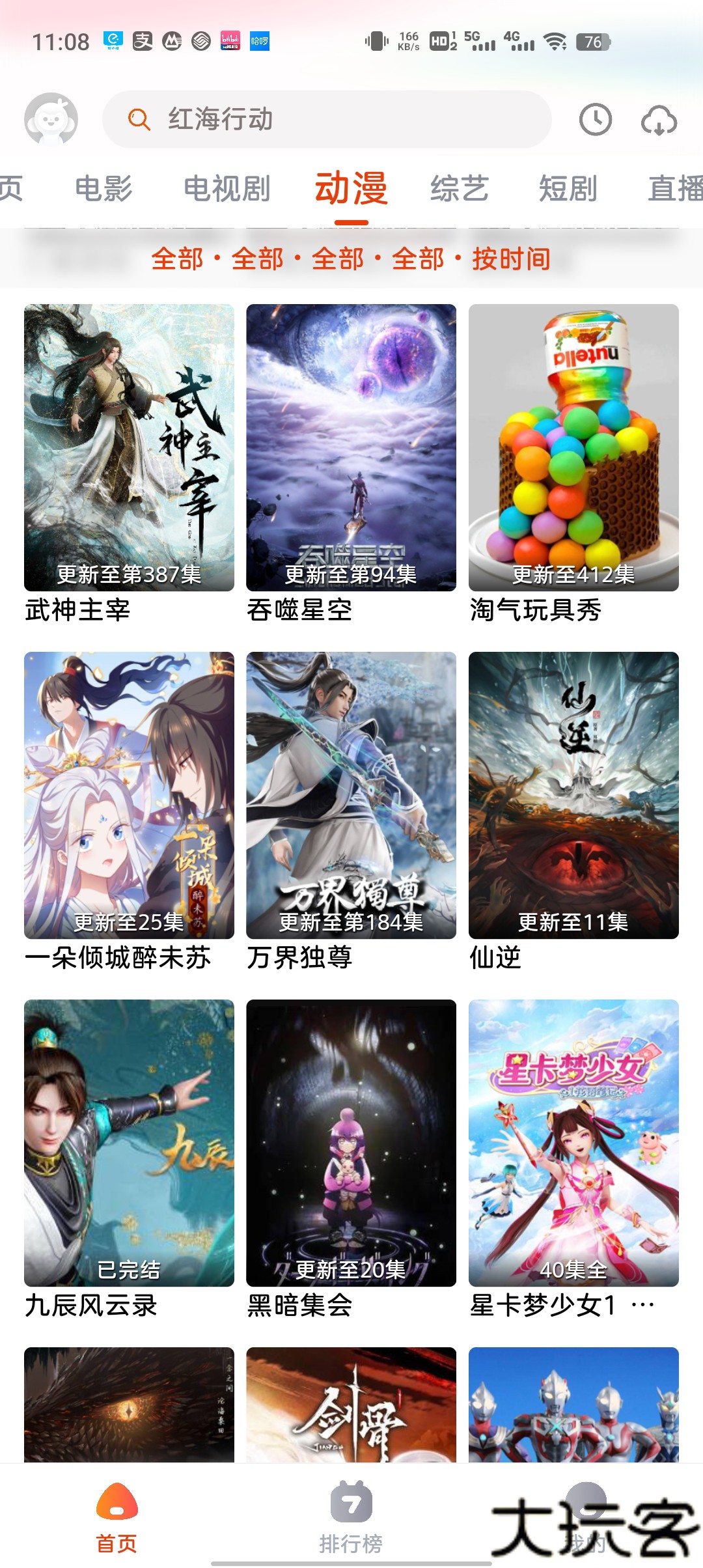Open the 排行榜 rankings icon
This screenshot has width=703, height=1568.
click(351, 1498)
